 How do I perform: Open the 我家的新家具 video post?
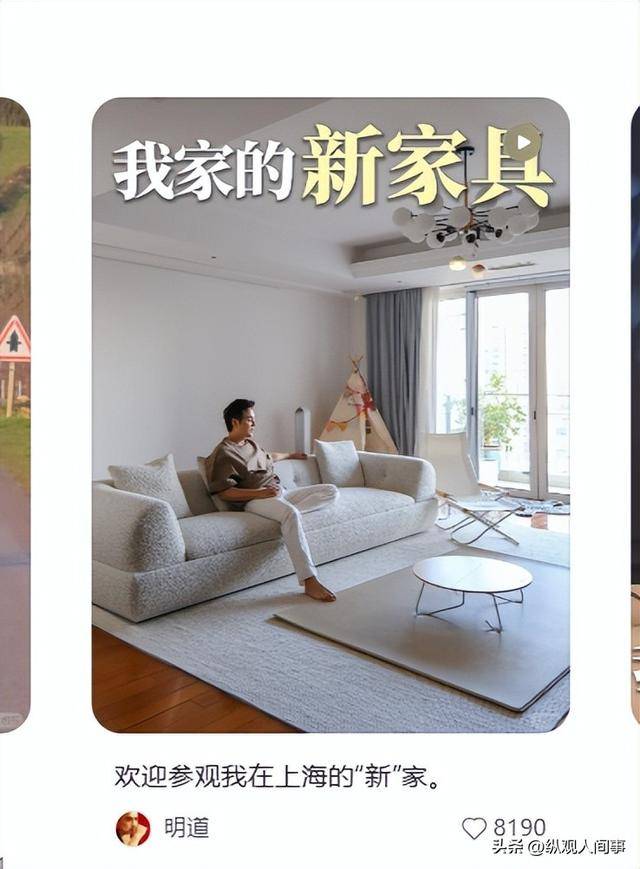(330, 415)
